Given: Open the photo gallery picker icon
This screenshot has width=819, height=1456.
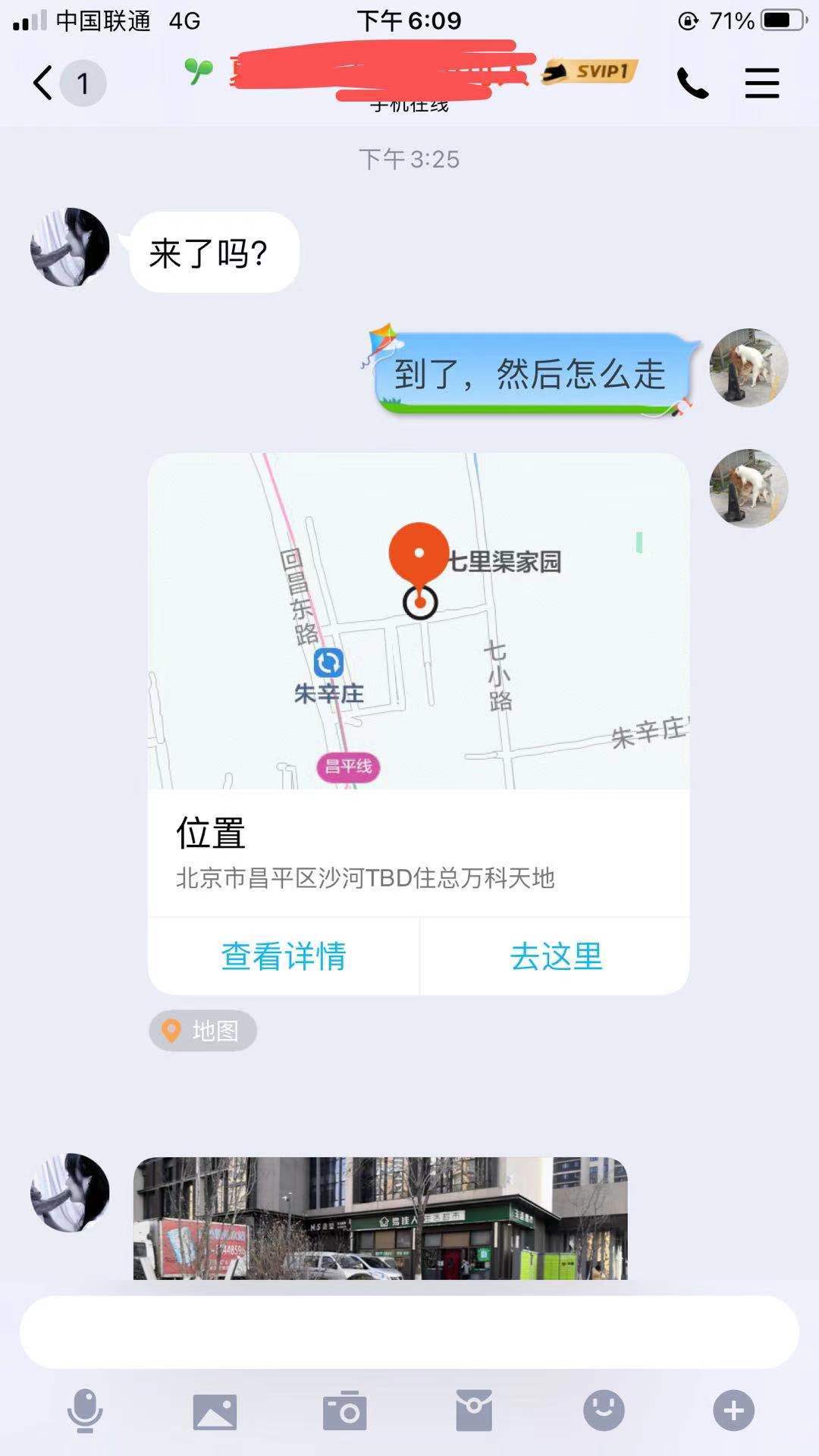Looking at the screenshot, I should 215,1410.
